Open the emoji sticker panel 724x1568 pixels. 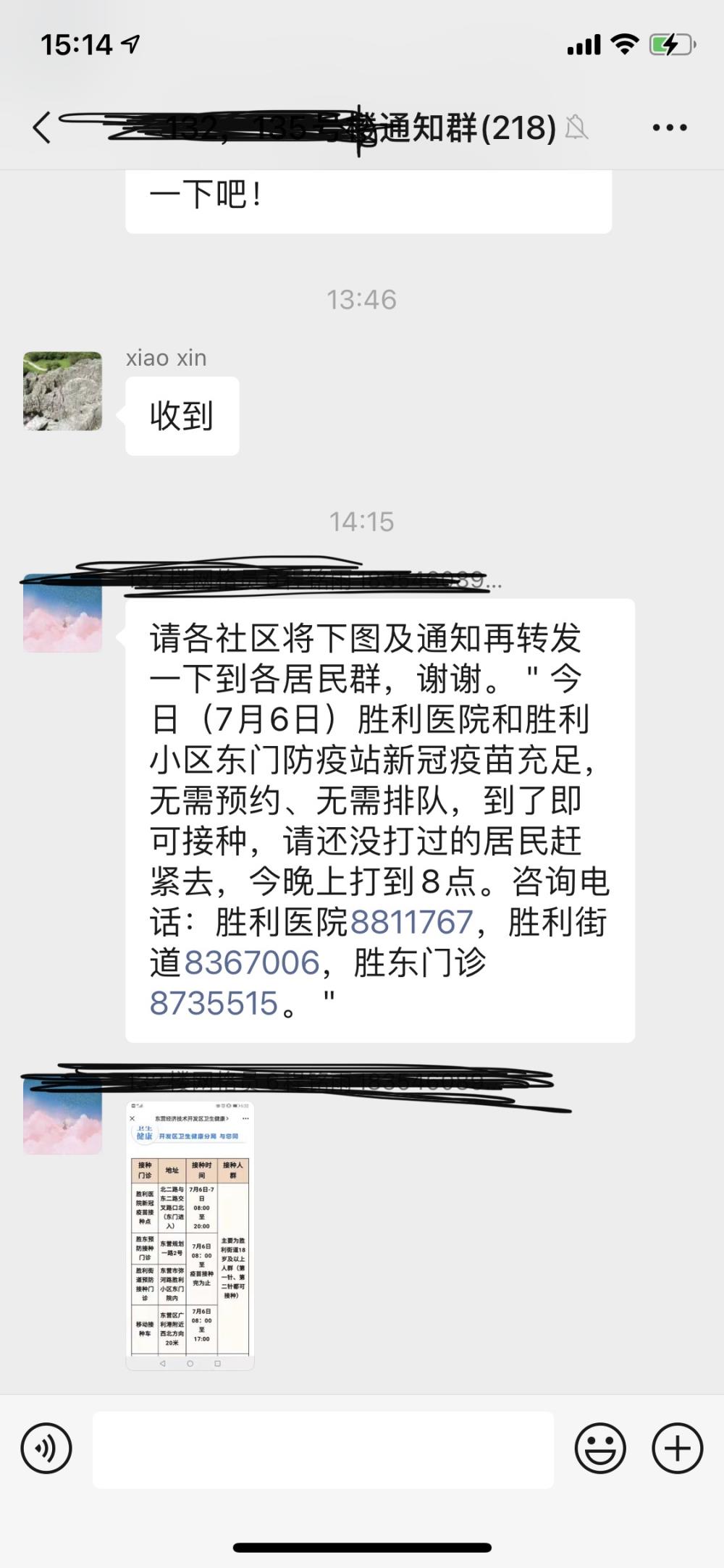click(600, 1448)
